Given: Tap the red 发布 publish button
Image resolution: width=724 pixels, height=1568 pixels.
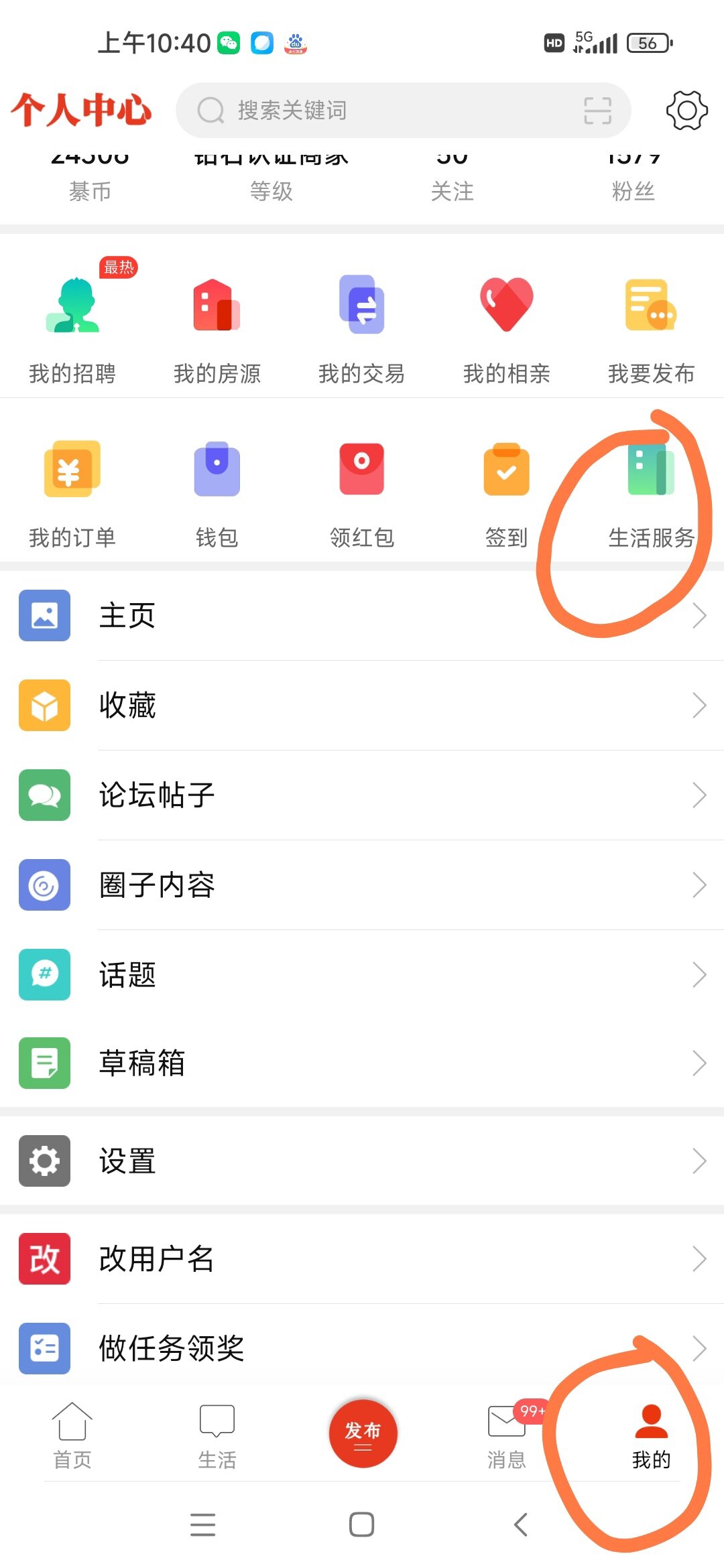Looking at the screenshot, I should [363, 1433].
